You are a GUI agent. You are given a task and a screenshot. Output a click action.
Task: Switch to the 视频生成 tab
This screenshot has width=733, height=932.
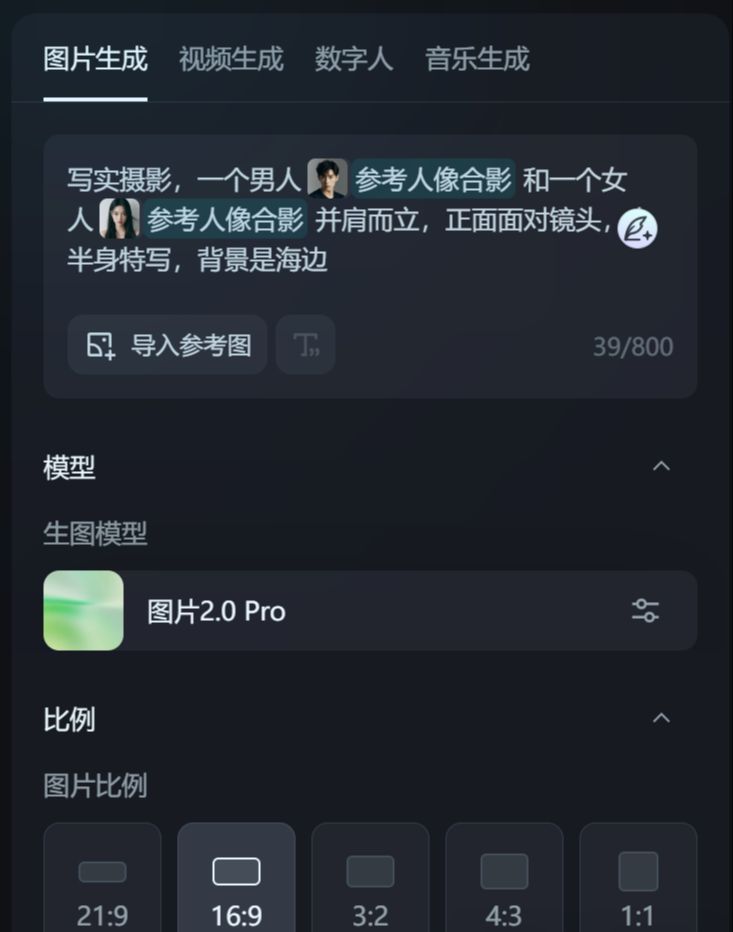coord(230,60)
